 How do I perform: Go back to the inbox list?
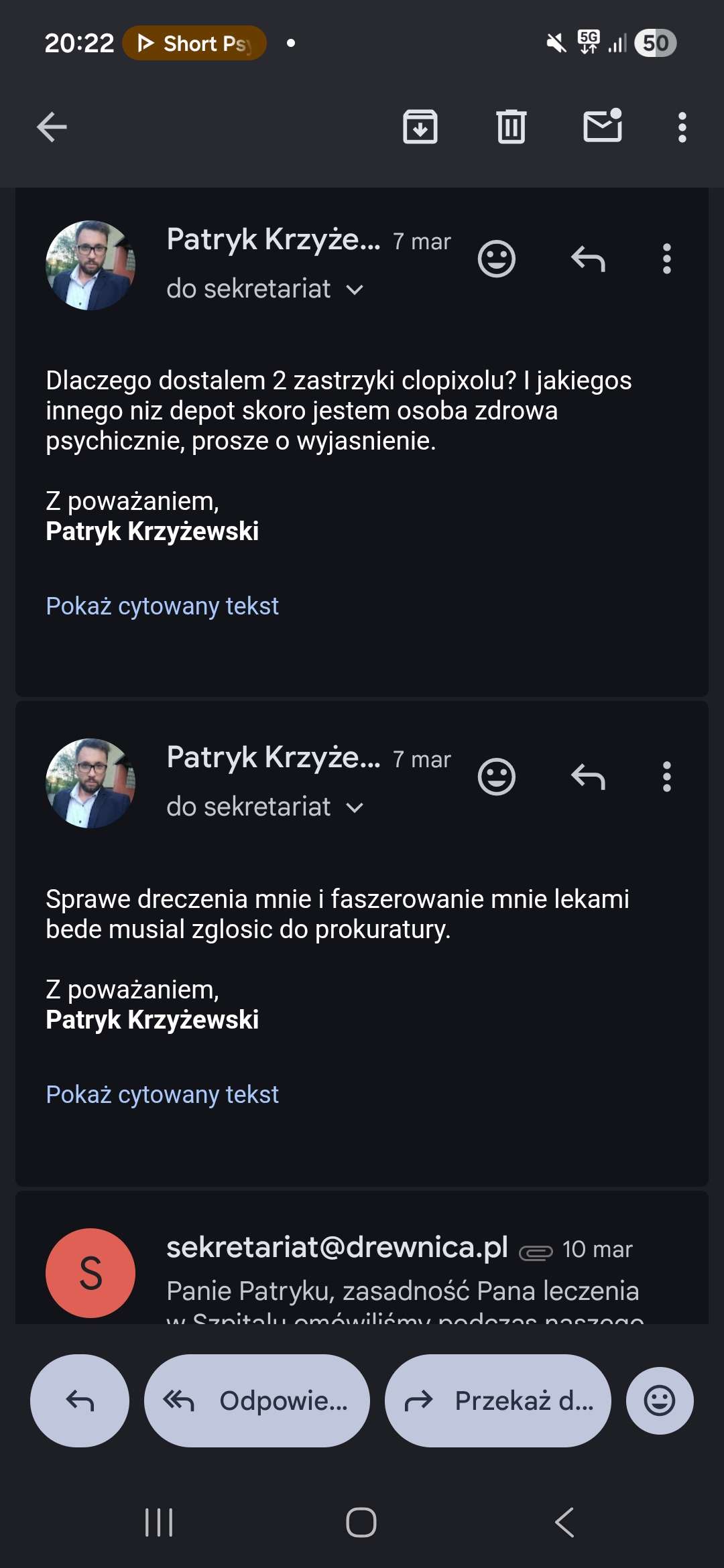tap(52, 127)
